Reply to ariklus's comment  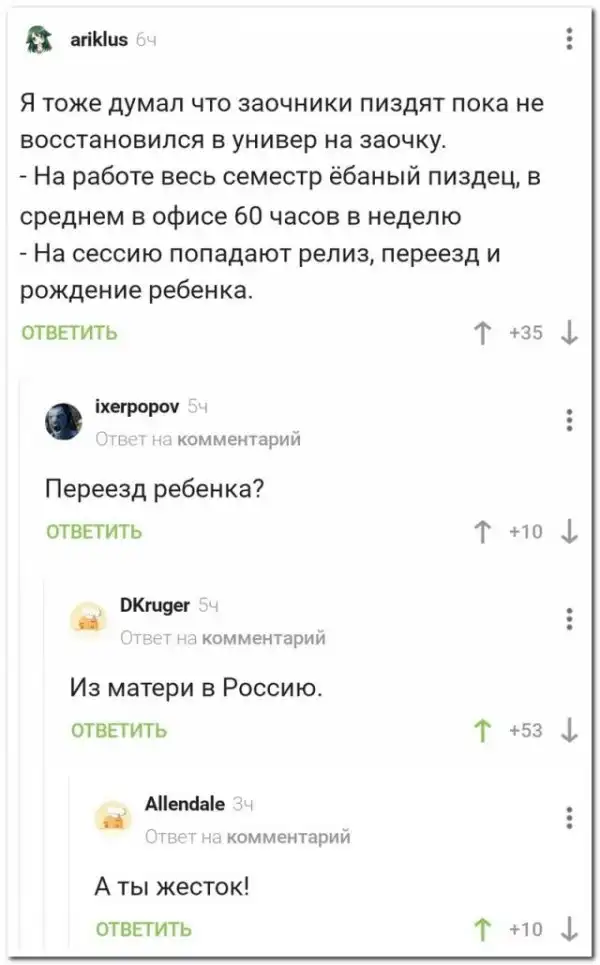(x=69, y=334)
